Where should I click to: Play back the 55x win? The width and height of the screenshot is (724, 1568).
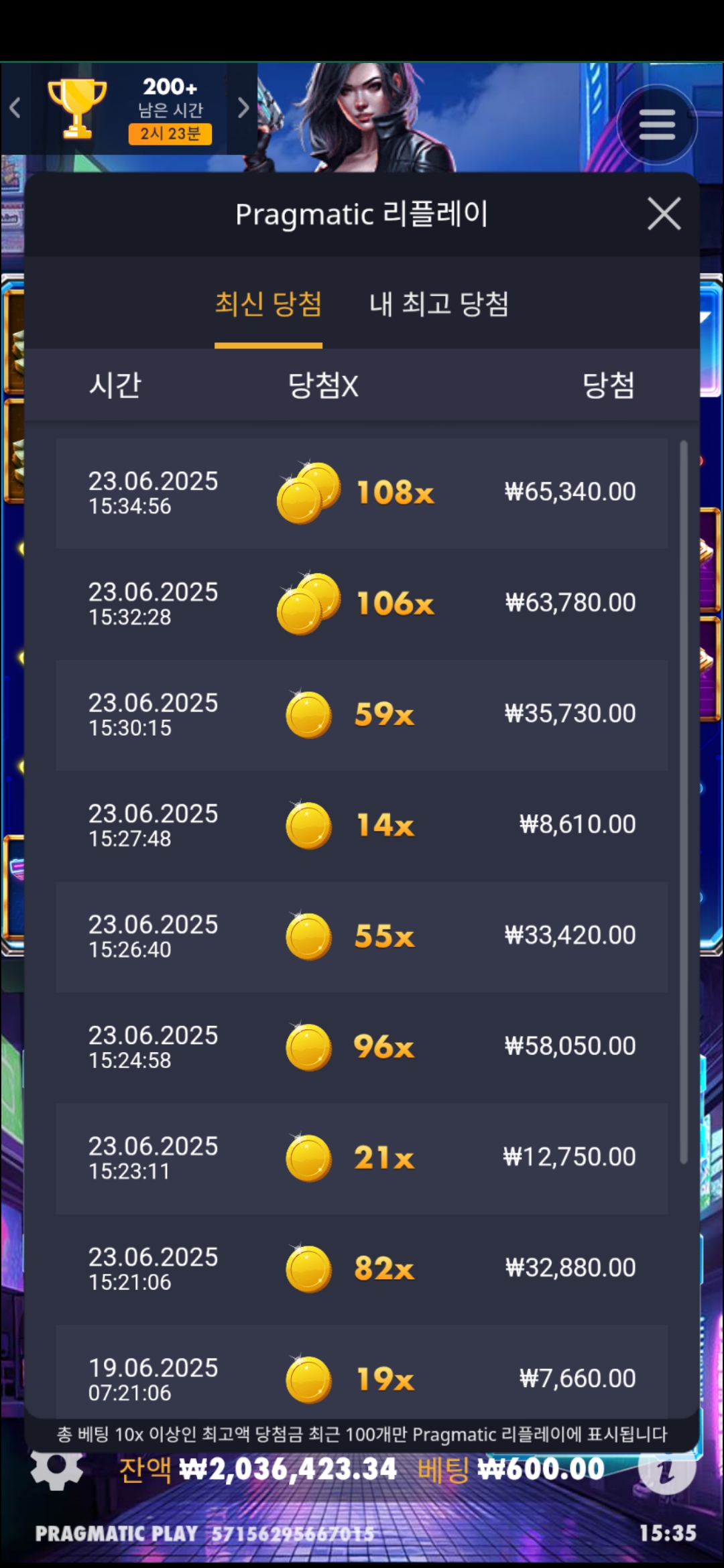click(362, 936)
